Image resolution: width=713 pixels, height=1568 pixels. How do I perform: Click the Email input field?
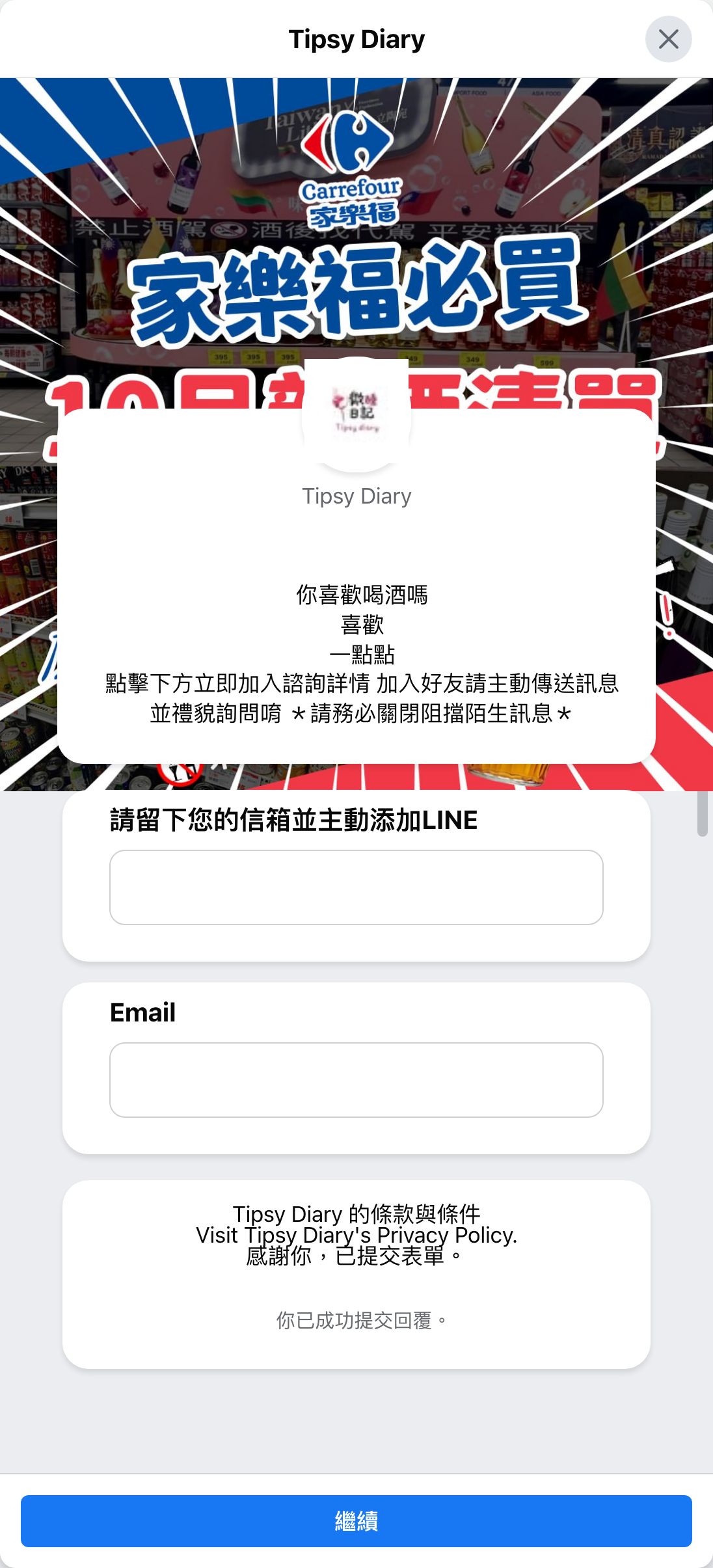[x=356, y=1080]
